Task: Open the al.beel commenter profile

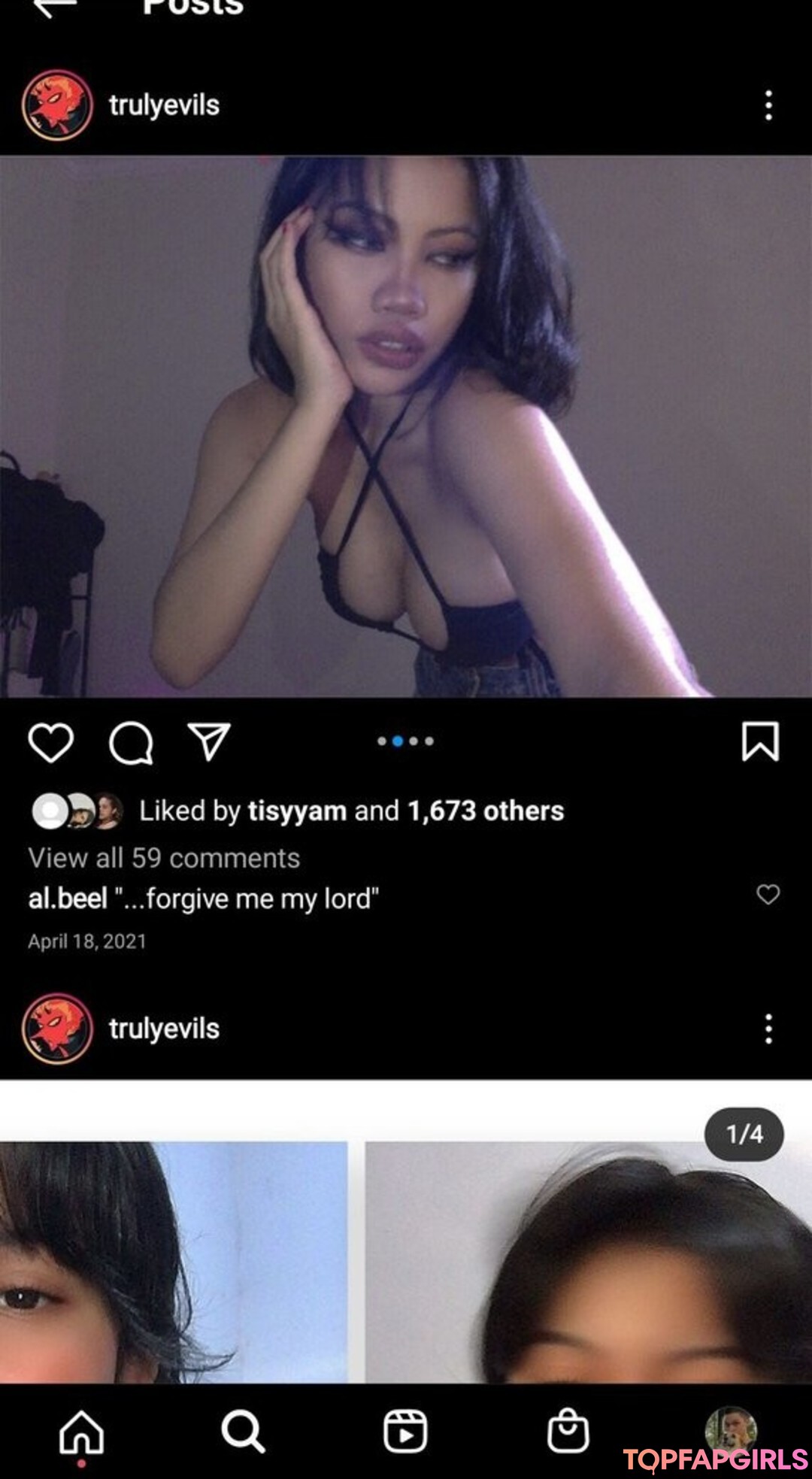Action: click(68, 899)
